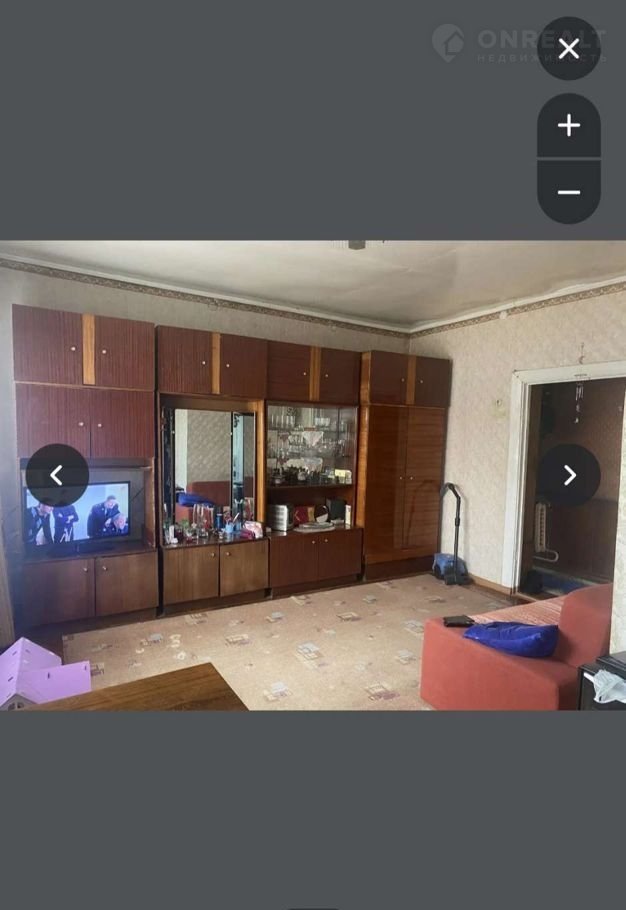Close the photo viewer
The image size is (626, 910).
(569, 48)
